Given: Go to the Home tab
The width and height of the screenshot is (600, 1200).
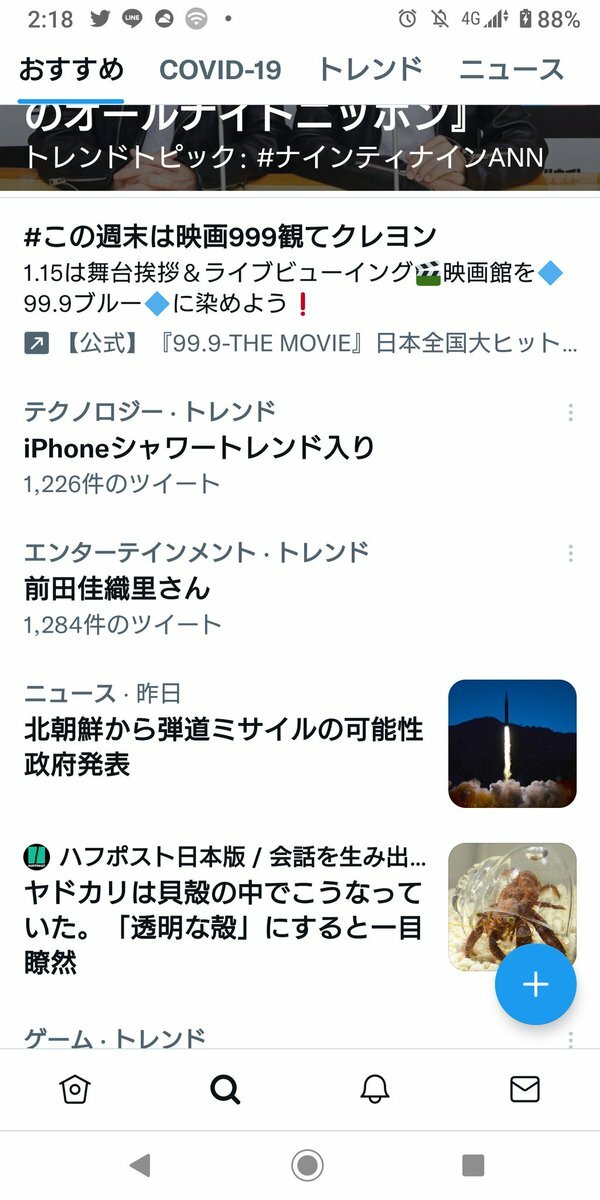Looking at the screenshot, I should [x=75, y=1089].
